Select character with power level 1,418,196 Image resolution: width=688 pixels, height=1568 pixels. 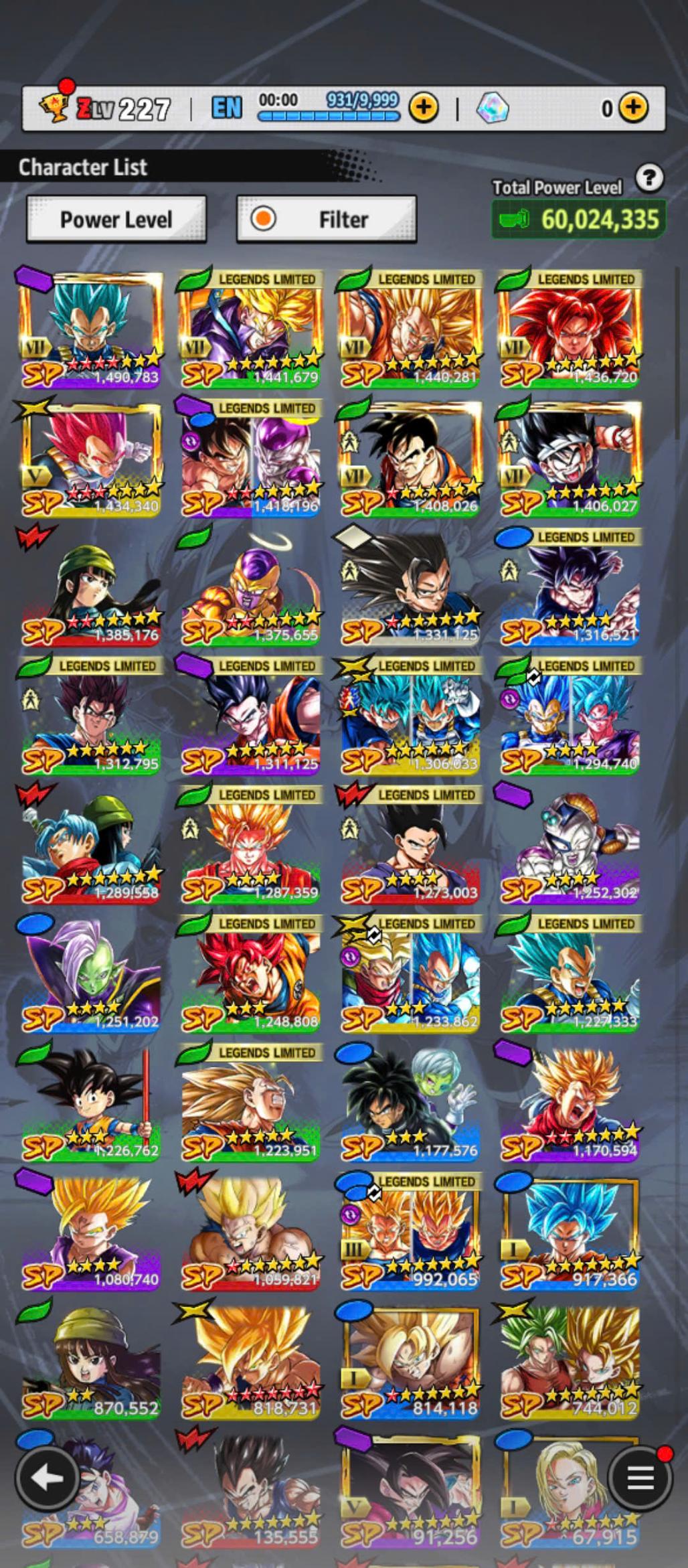(x=250, y=459)
